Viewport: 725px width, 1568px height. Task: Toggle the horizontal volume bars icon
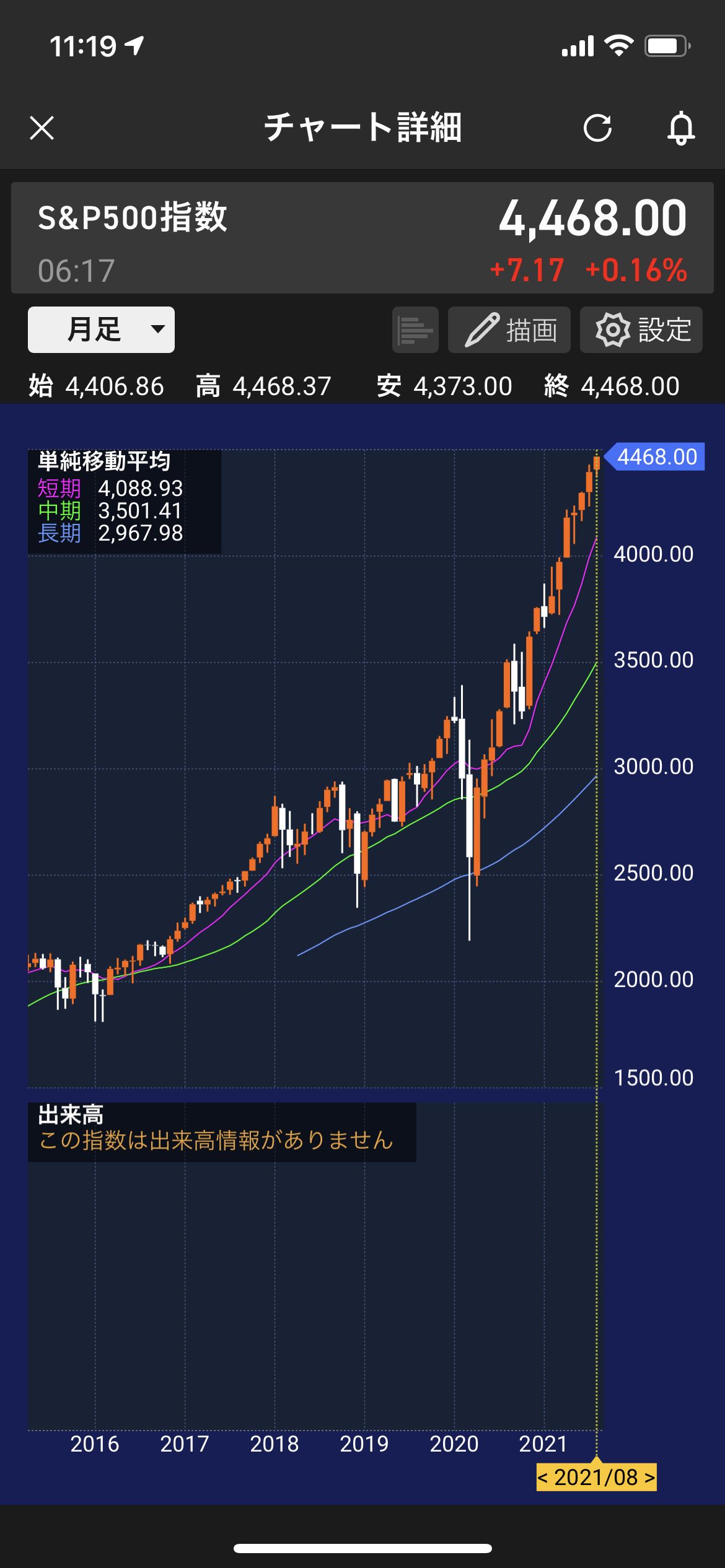click(x=415, y=329)
